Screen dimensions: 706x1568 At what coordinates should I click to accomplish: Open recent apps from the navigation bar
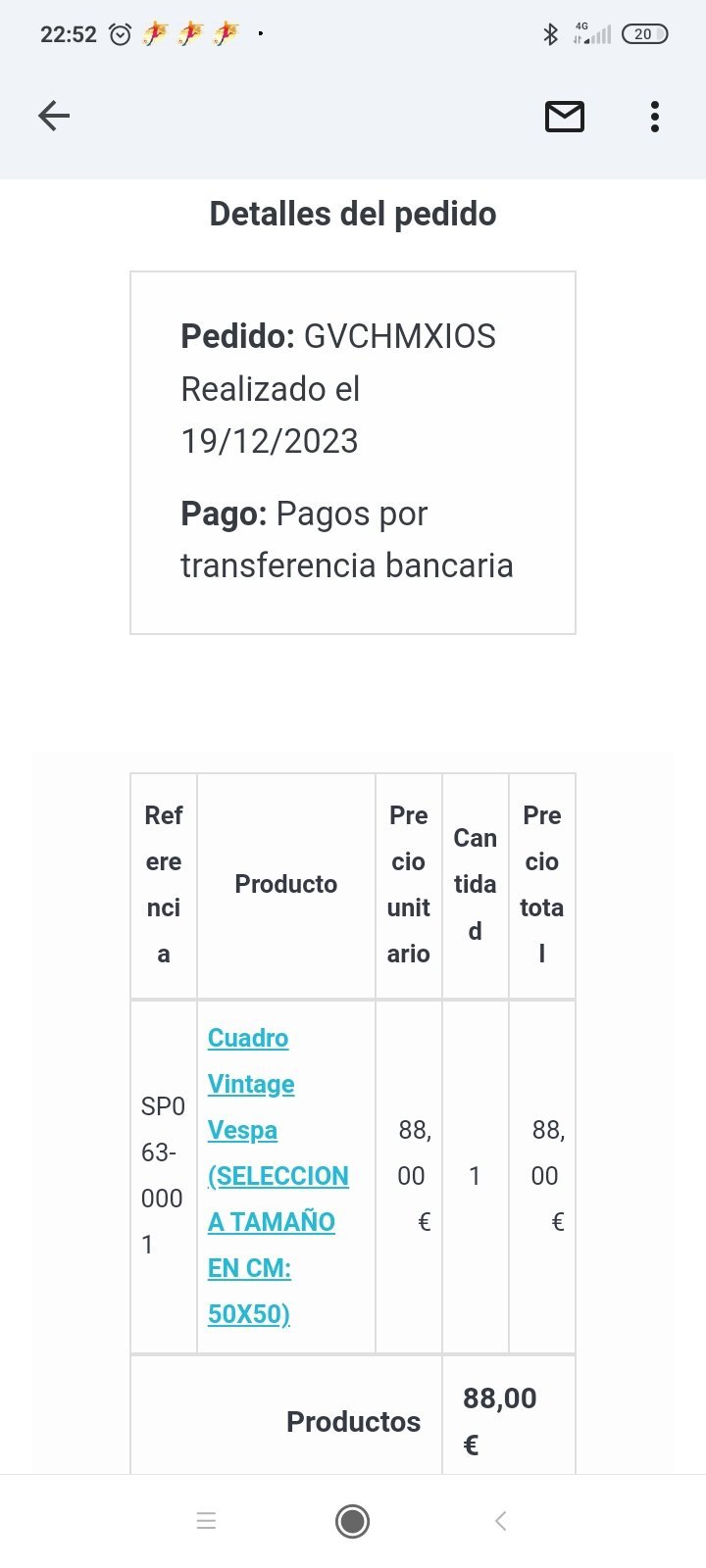click(x=206, y=1521)
